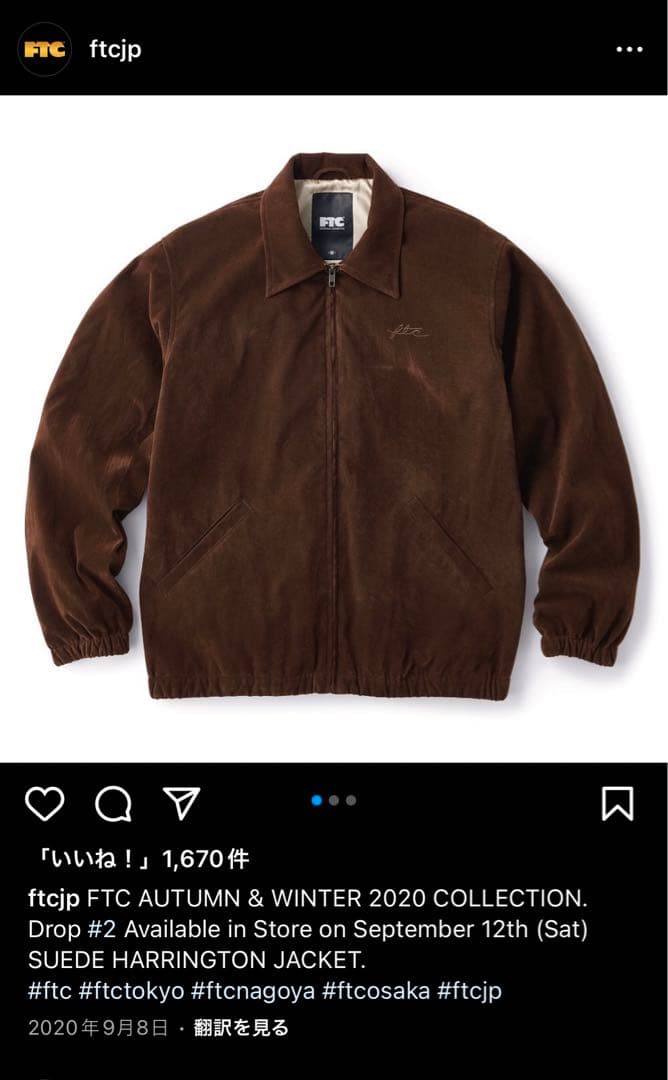The width and height of the screenshot is (668, 1080).
Task: Tap 翻訳を見る to see translation
Action: coord(241,1027)
